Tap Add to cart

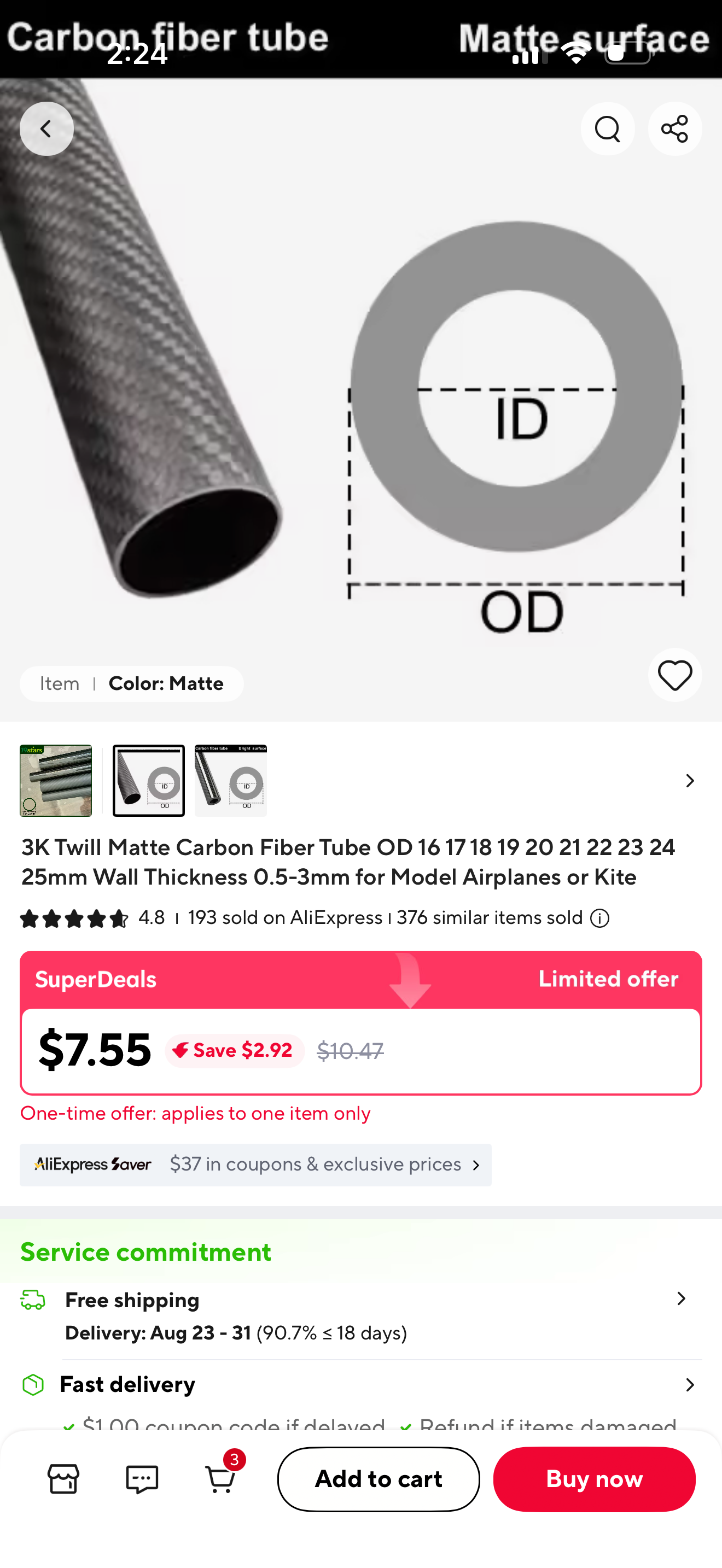(379, 1479)
